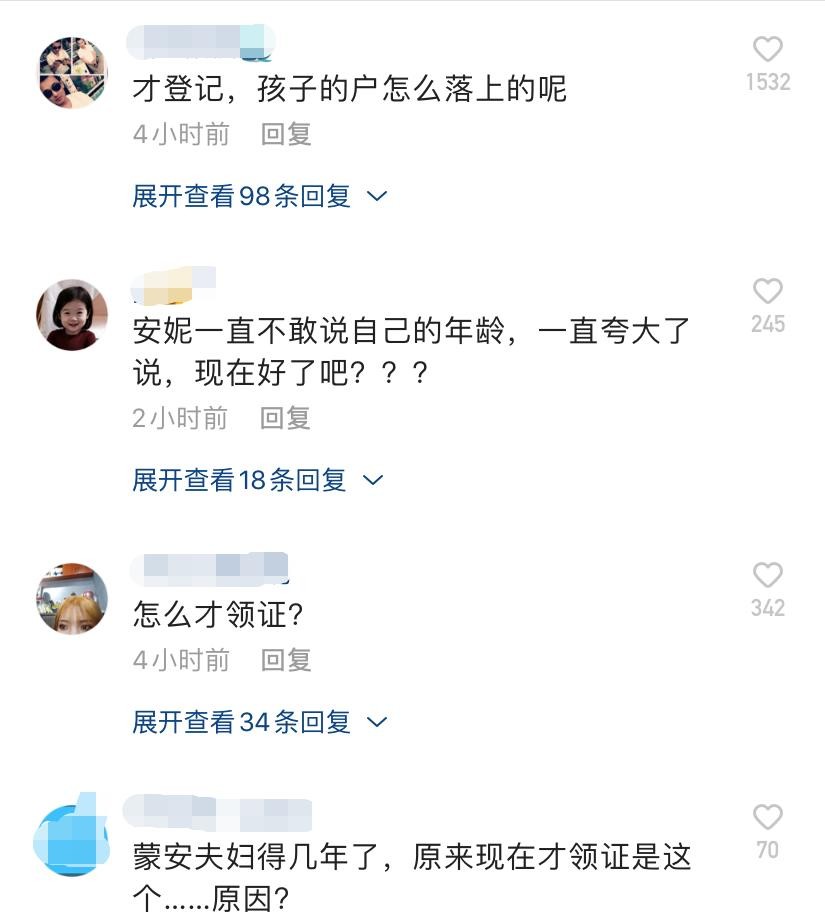This screenshot has width=825, height=922.
Task: Open avatar of the 安妮 age commenter
Action: (x=72, y=315)
